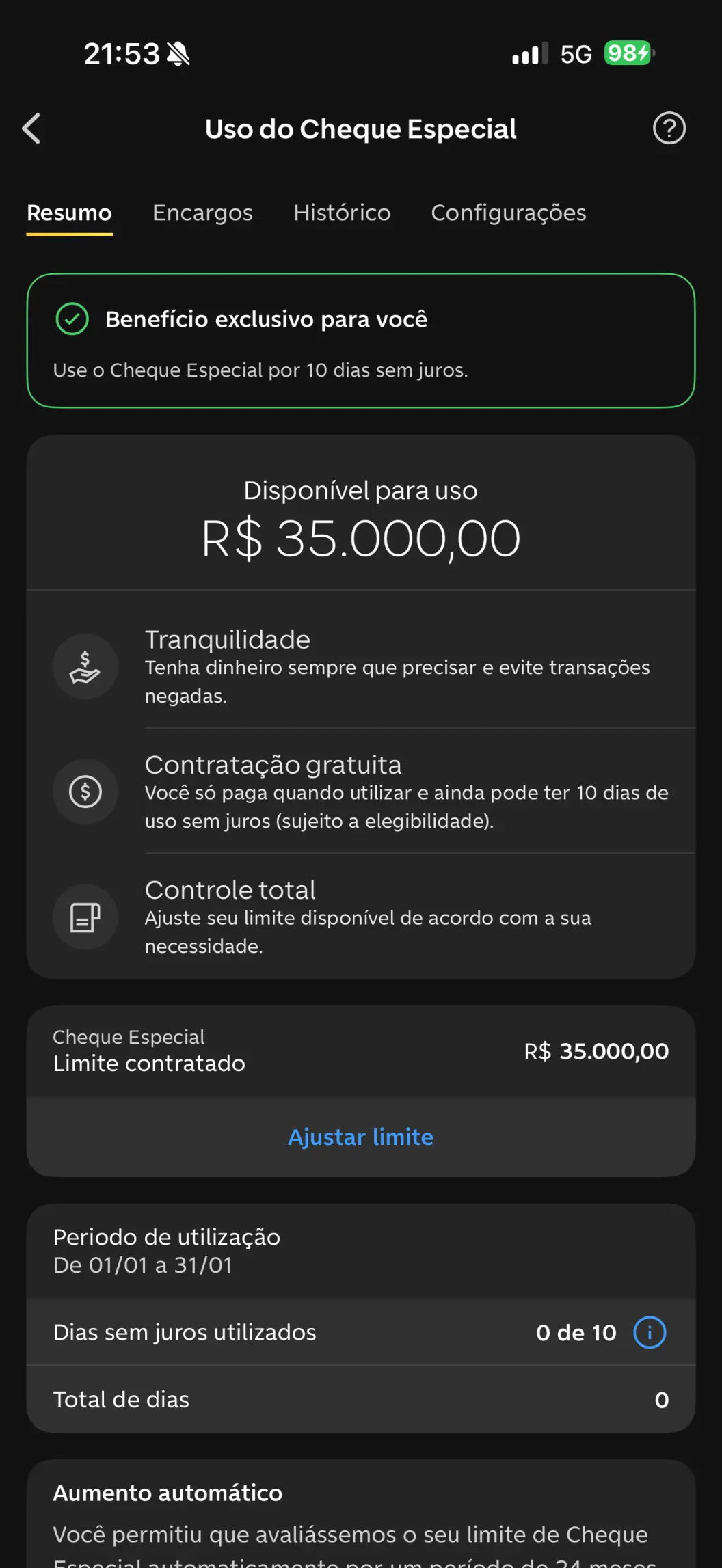The width and height of the screenshot is (722, 1568).
Task: Open the help question mark icon
Action: coord(669,129)
